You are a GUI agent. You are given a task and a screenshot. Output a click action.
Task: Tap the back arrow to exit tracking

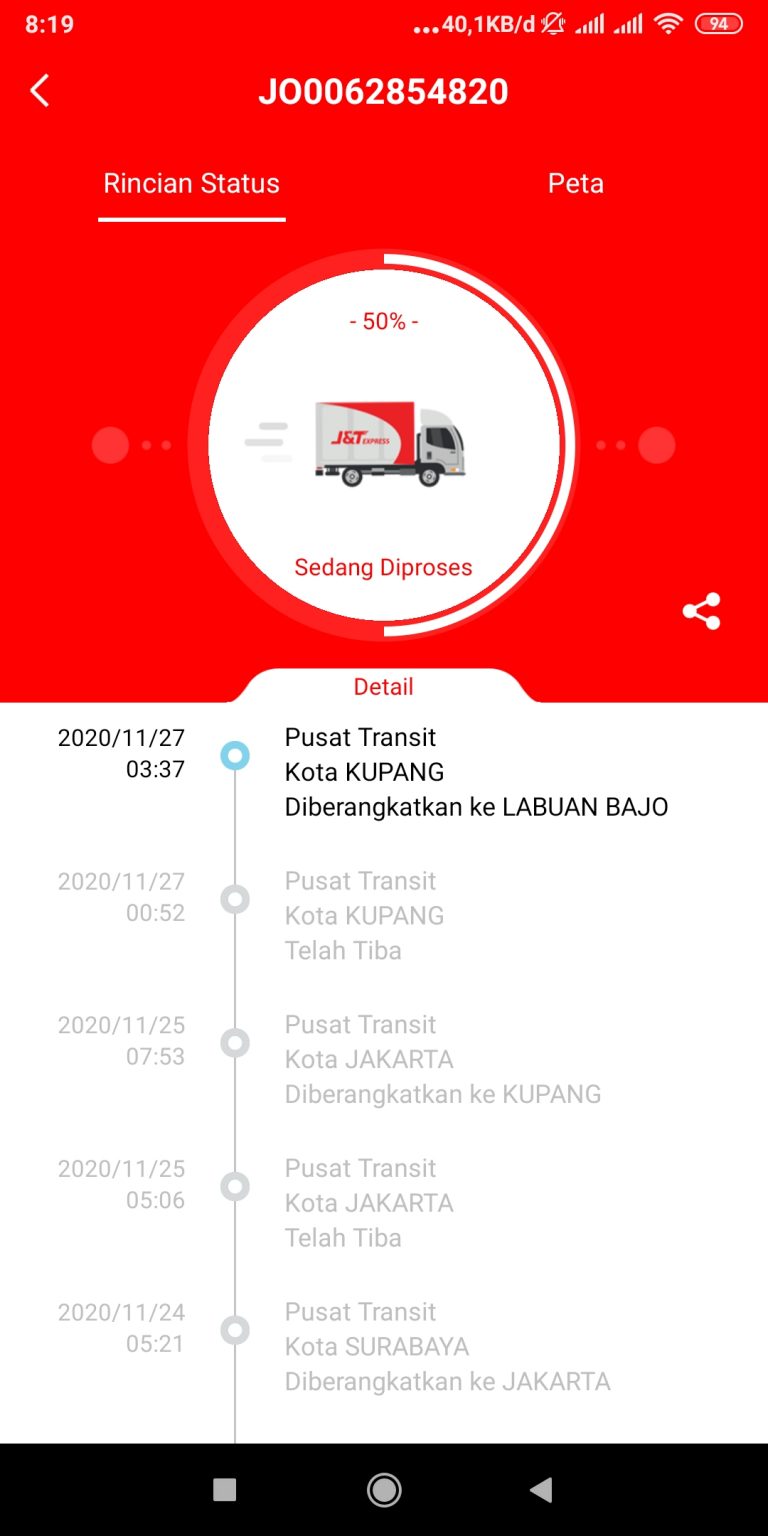click(x=40, y=90)
